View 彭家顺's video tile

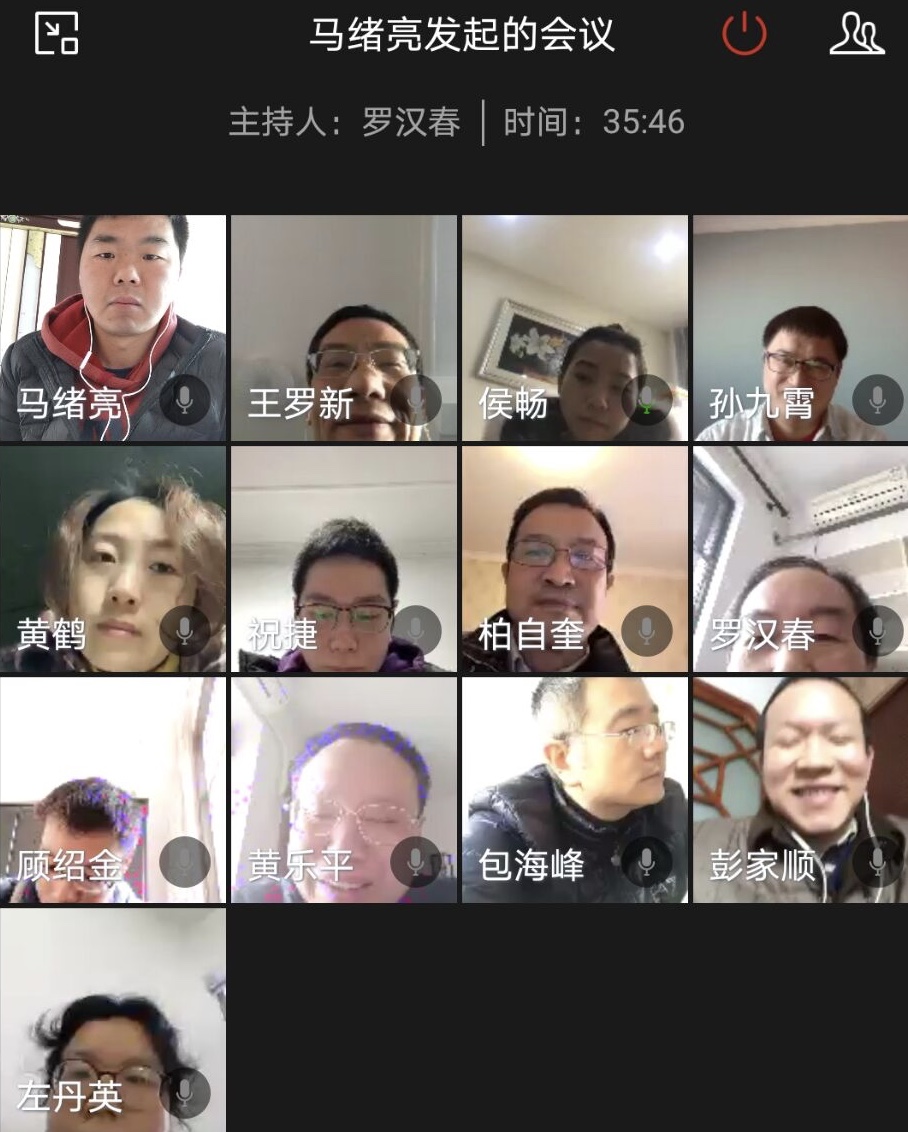(x=801, y=790)
